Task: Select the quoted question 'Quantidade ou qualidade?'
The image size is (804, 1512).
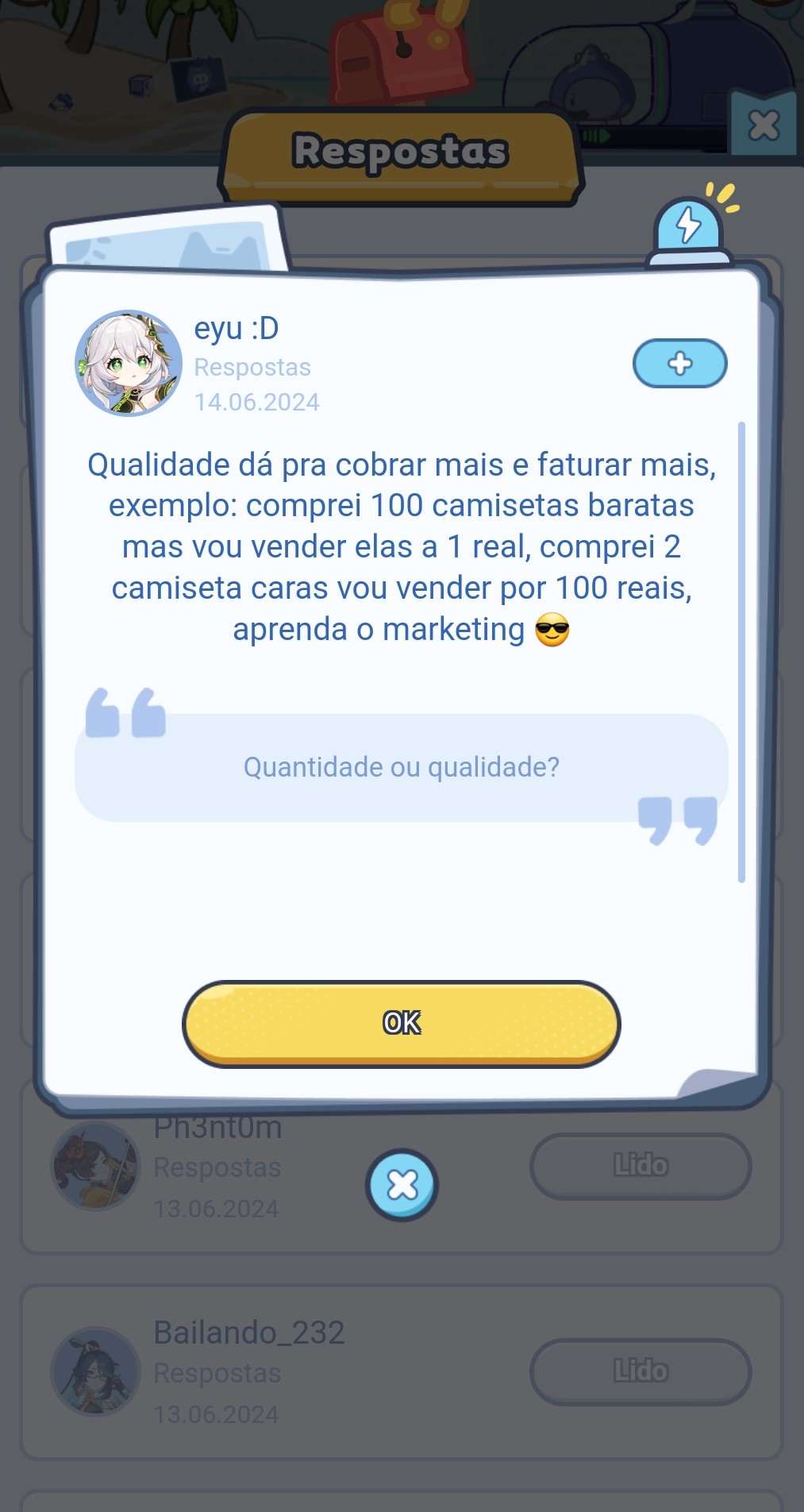Action: pos(402,766)
